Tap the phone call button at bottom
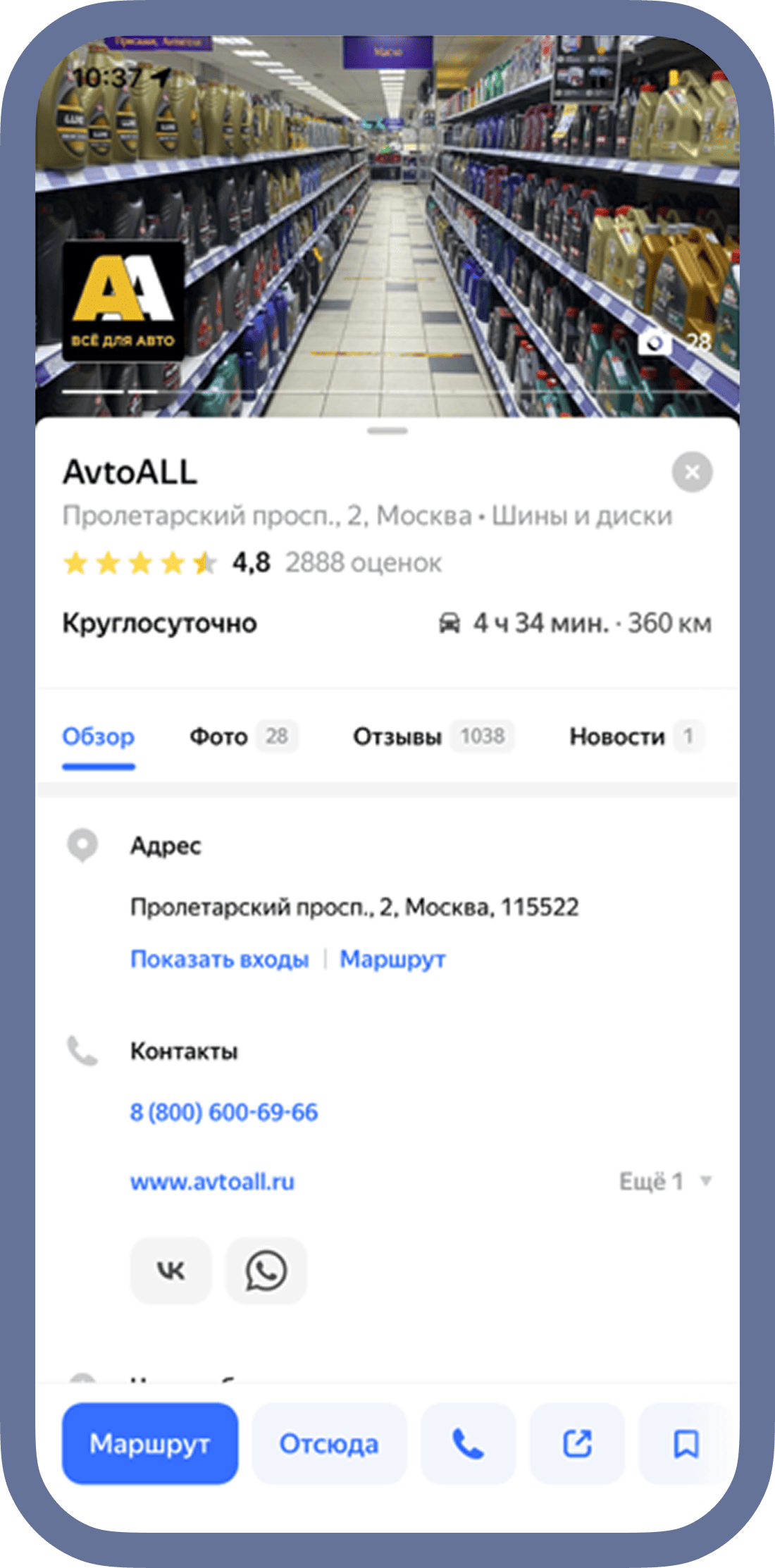The height and width of the screenshot is (1568, 775). (468, 1444)
